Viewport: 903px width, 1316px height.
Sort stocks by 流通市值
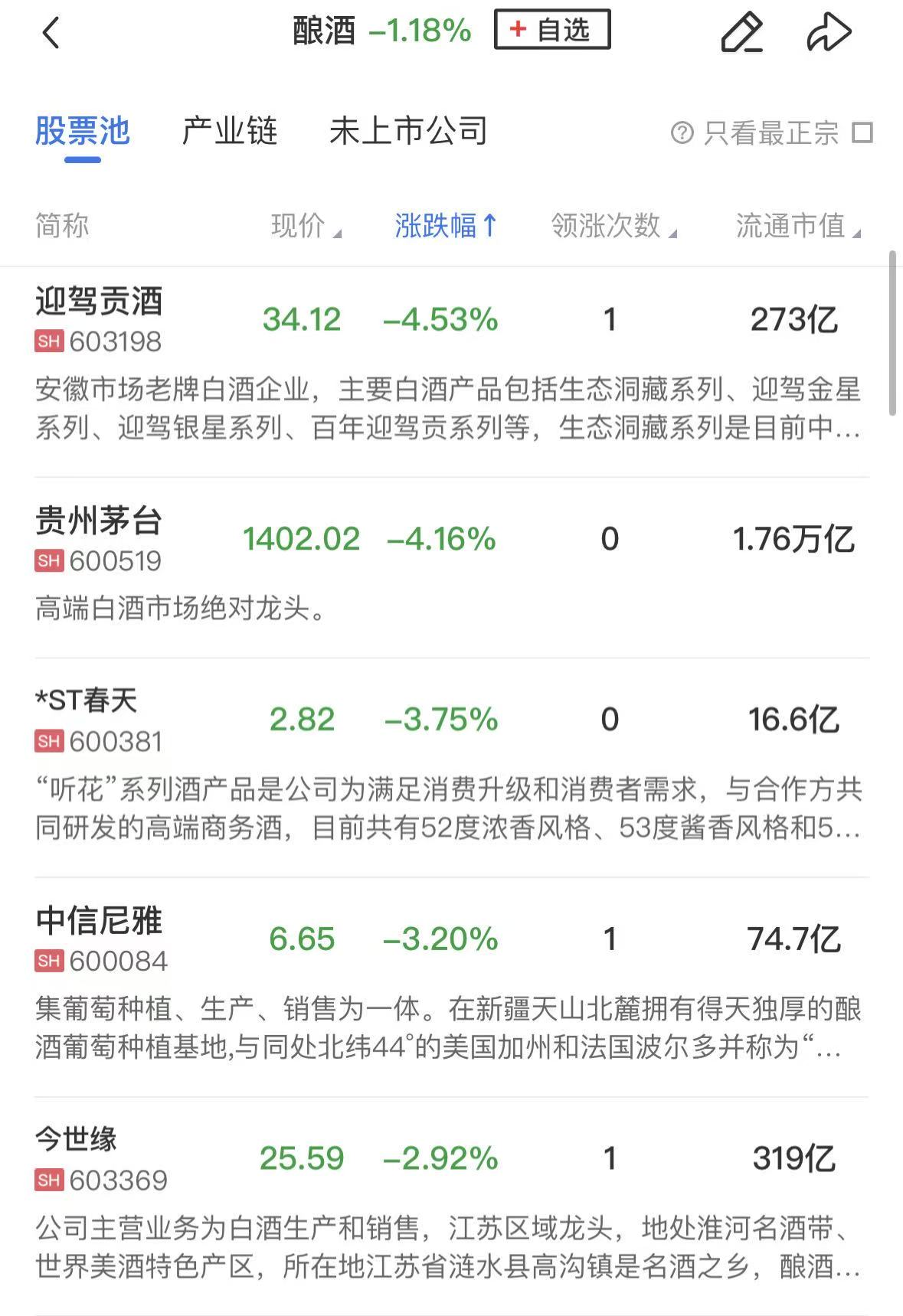pyautogui.click(x=797, y=226)
